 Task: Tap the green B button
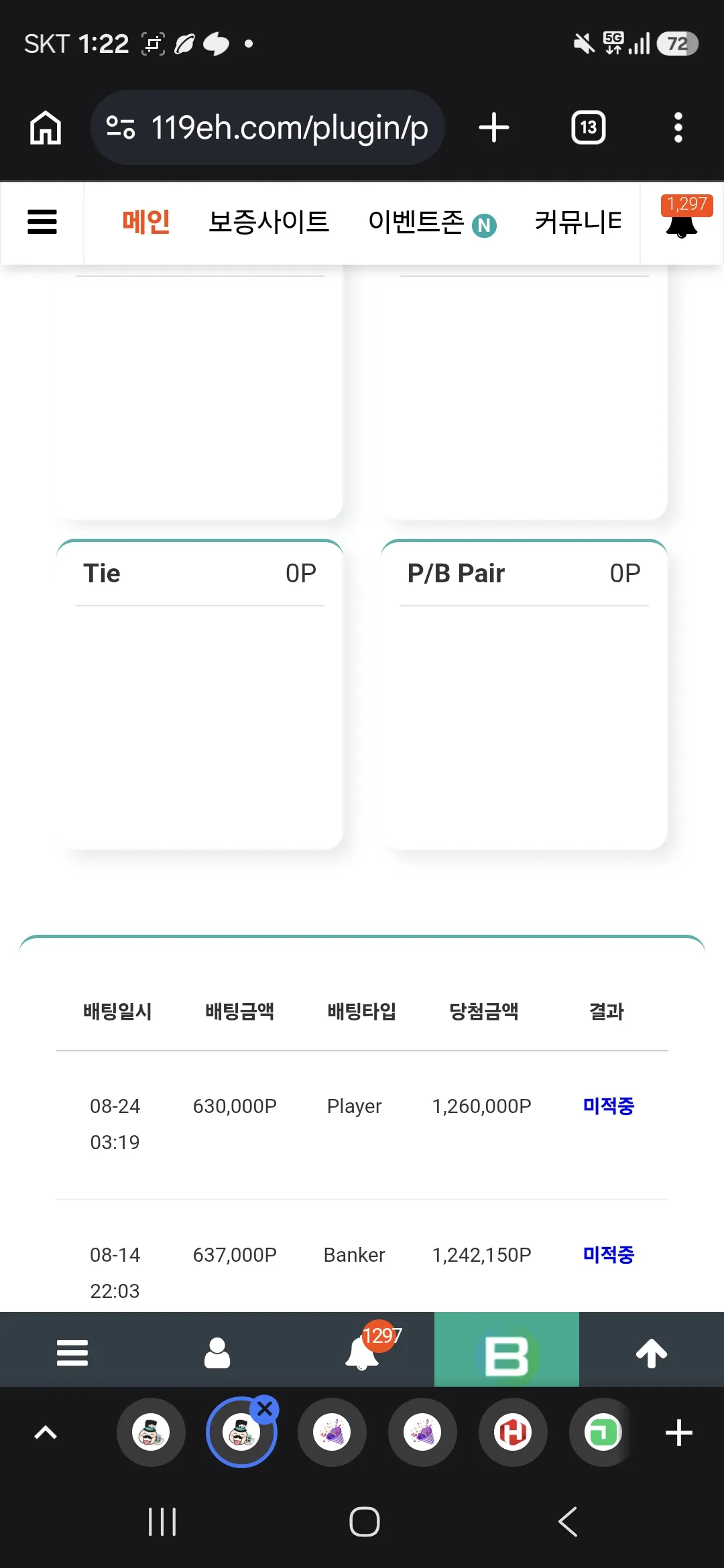(507, 1350)
